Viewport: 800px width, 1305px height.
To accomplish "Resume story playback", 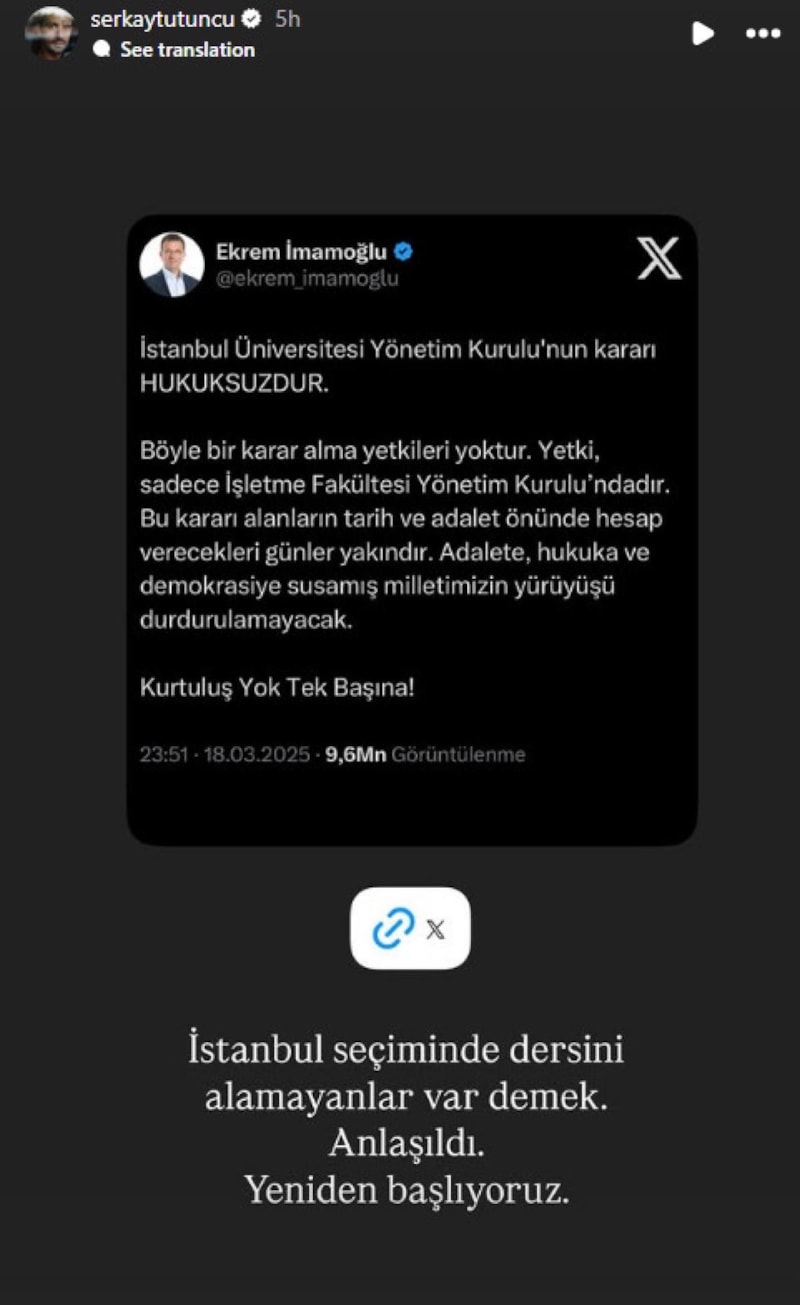I will pyautogui.click(x=703, y=33).
